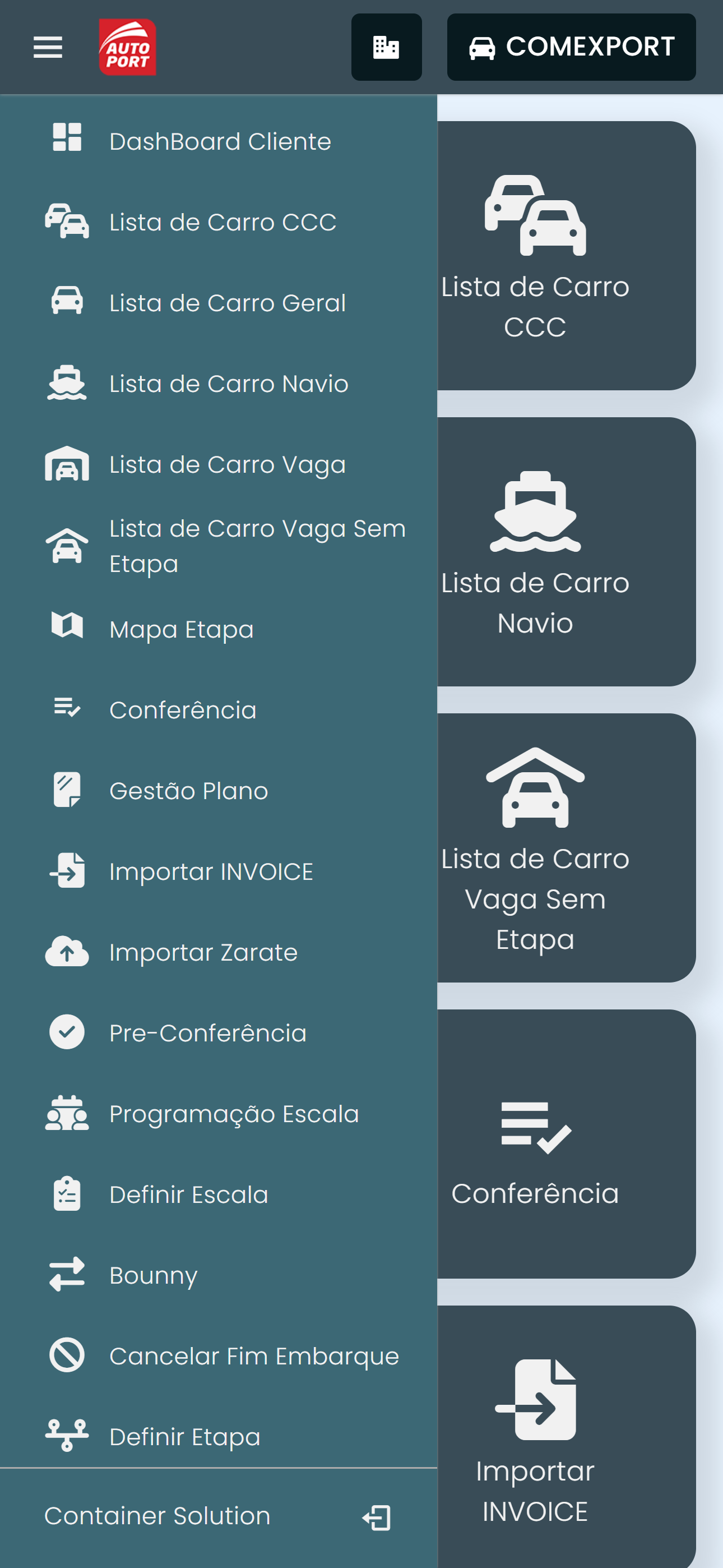Open the Lista de Carro CCC card

pyautogui.click(x=566, y=256)
